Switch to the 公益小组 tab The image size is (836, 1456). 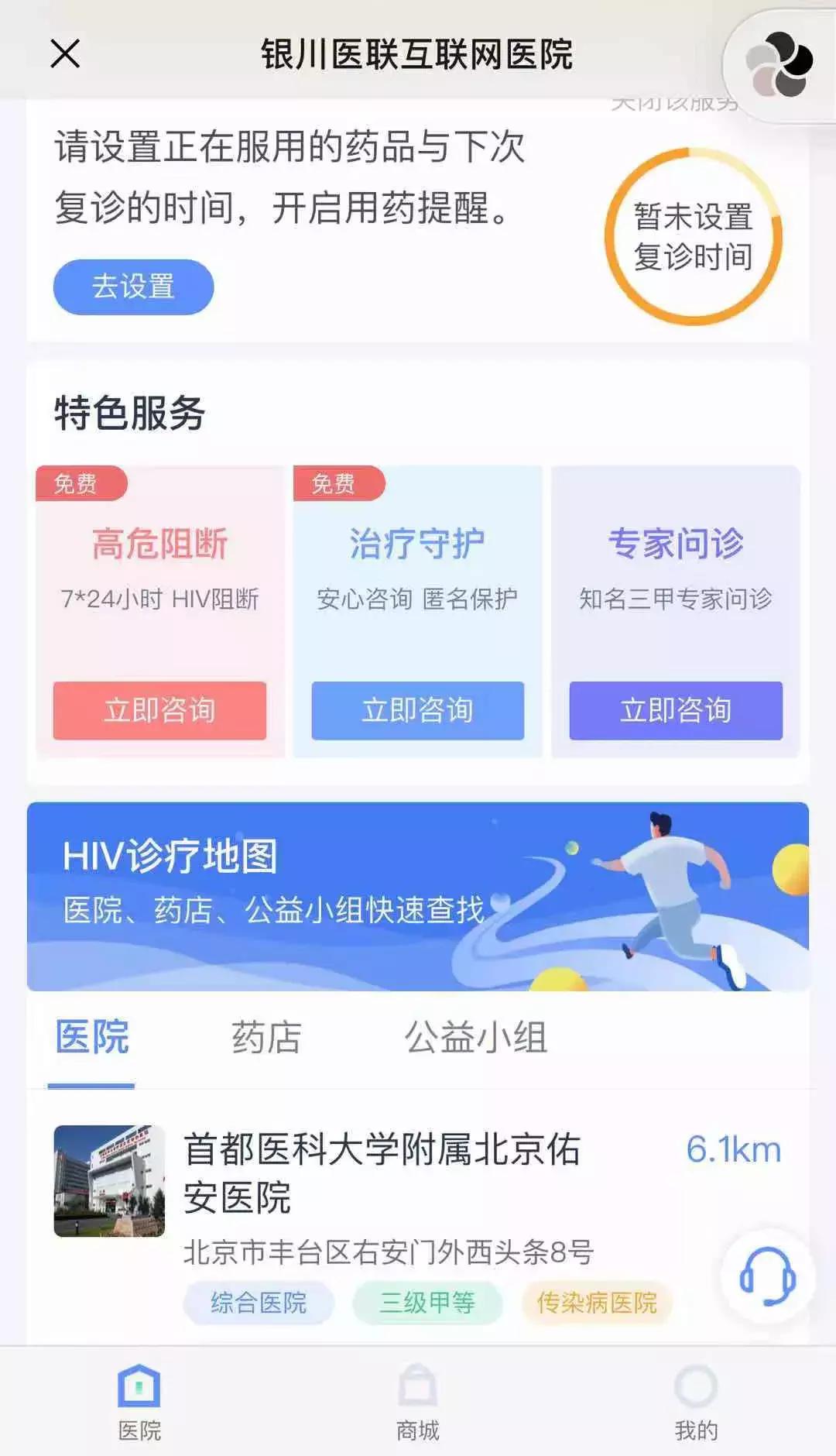click(476, 1037)
